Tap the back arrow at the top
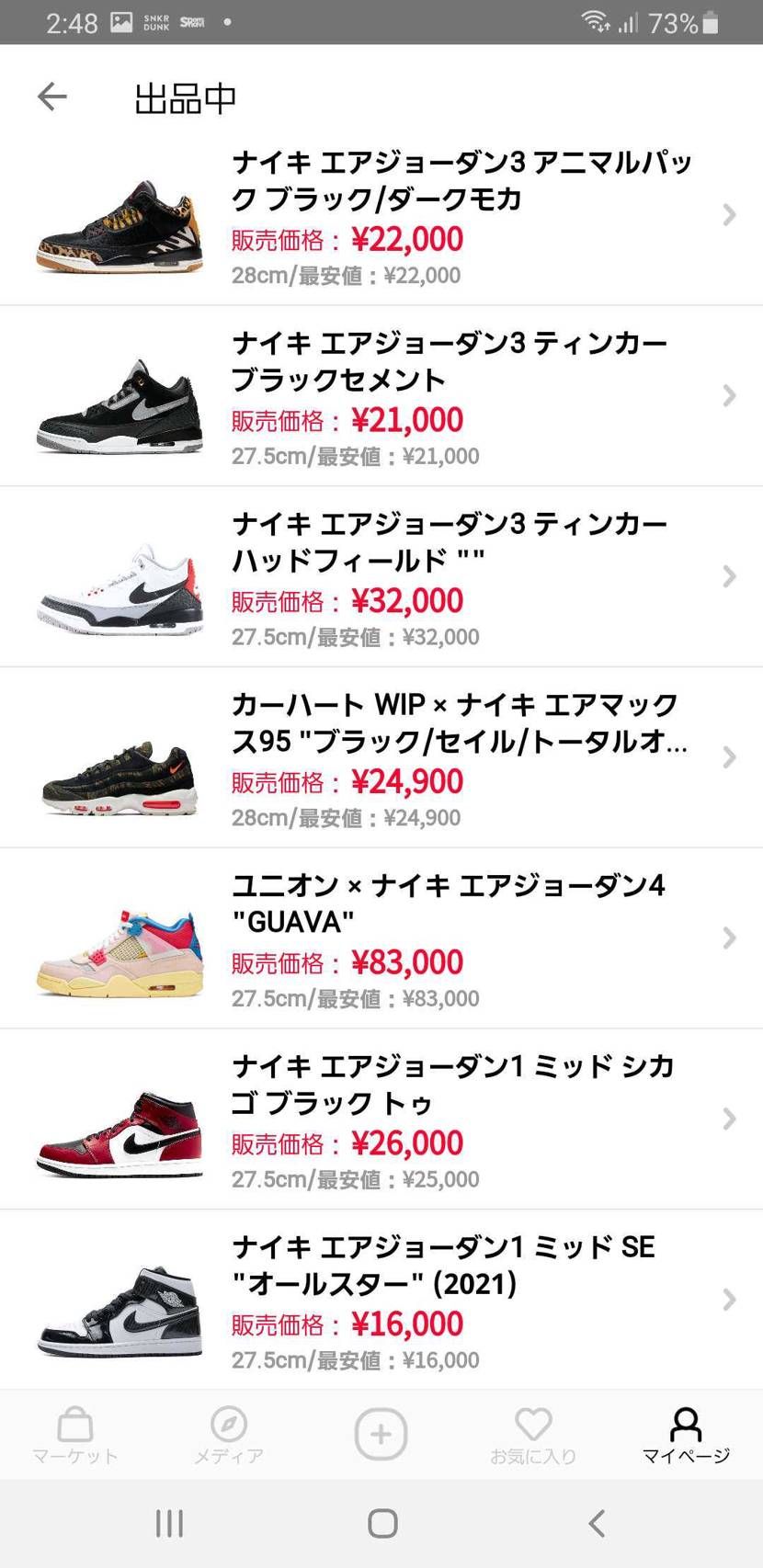The image size is (763, 1568). 52,97
